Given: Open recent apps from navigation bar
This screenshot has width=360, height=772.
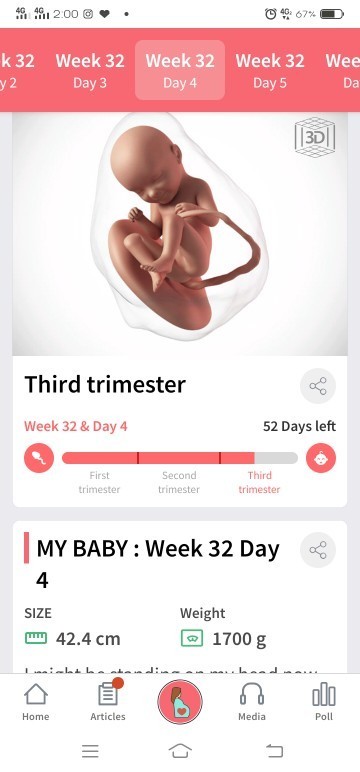Looking at the screenshot, I should pyautogui.click(x=90, y=751).
